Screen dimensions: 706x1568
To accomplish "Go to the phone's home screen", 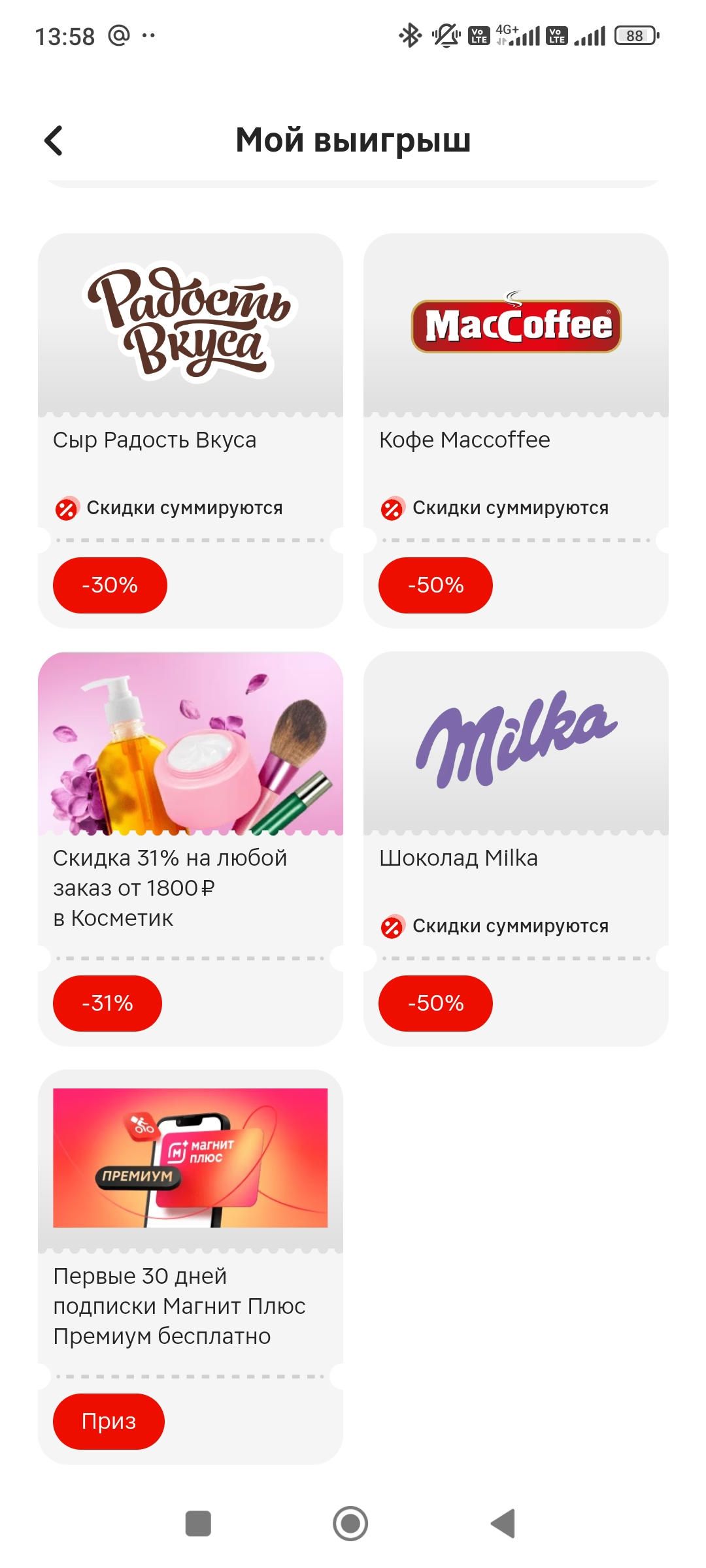I will click(350, 1524).
